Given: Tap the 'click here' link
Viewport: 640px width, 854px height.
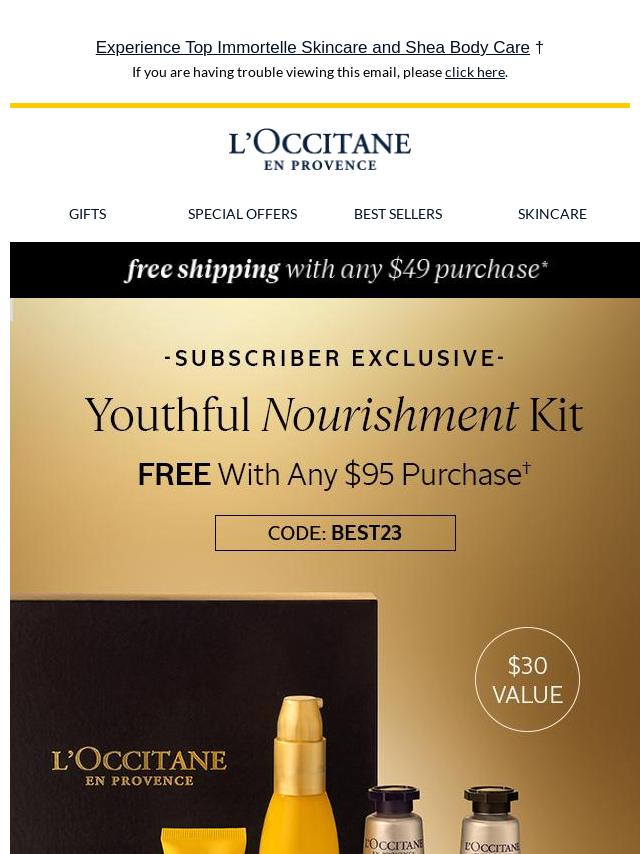Looking at the screenshot, I should coord(474,72).
